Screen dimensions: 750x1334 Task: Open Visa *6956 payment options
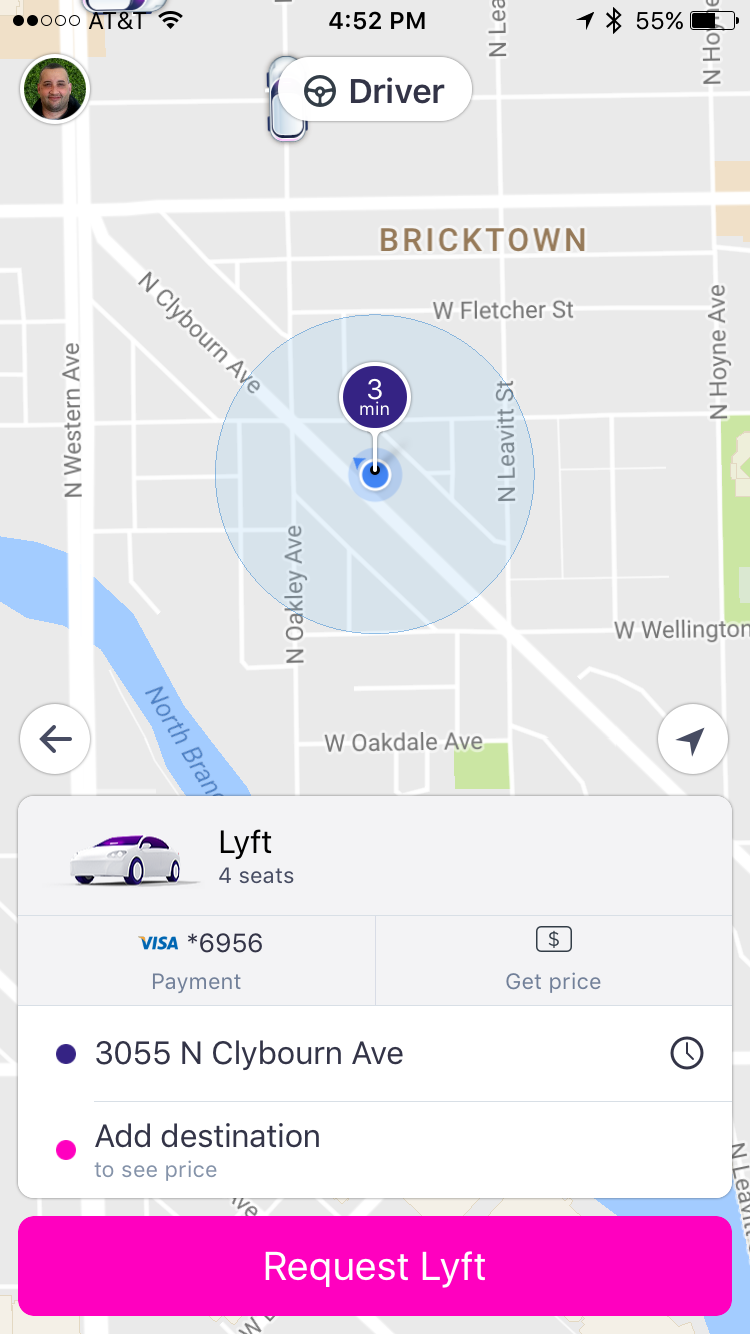197,960
